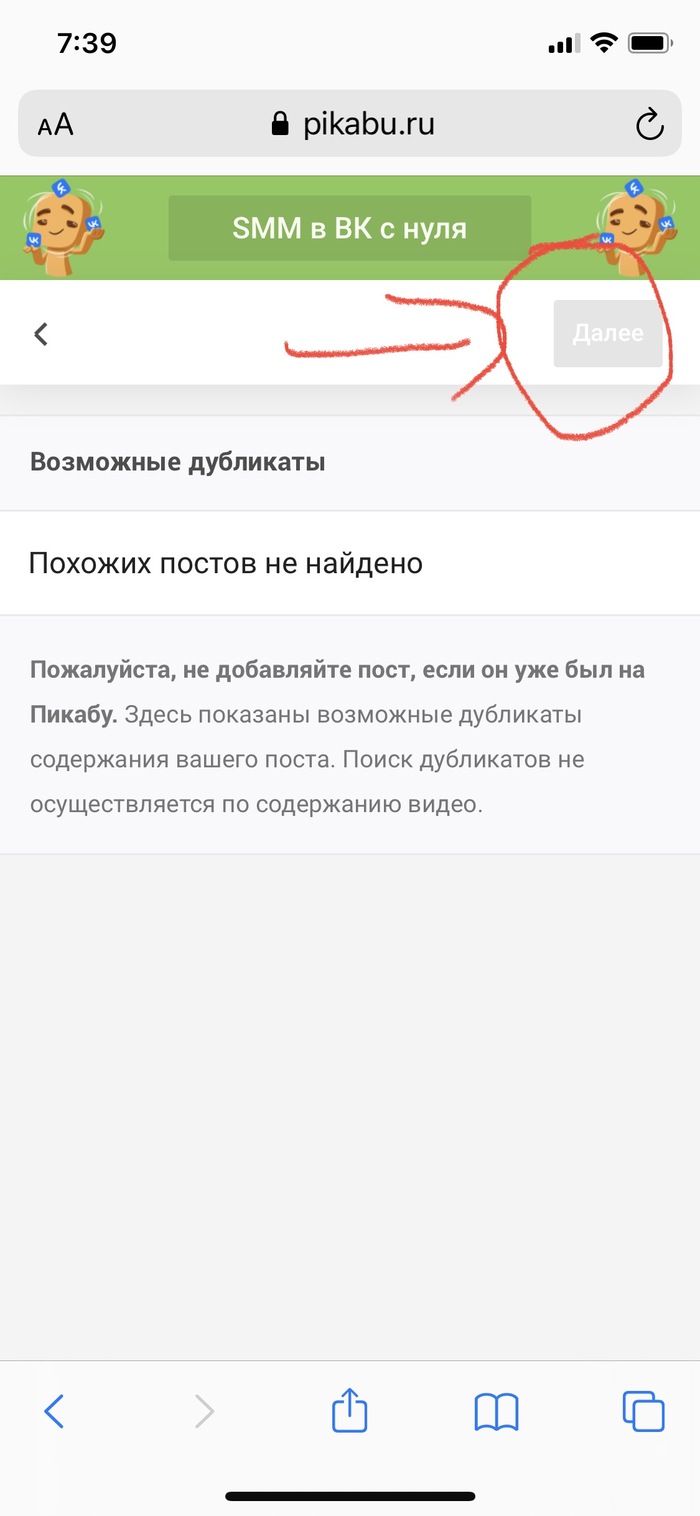Tap the pikabu.ru address bar
The width and height of the screenshot is (700, 1516).
point(352,124)
